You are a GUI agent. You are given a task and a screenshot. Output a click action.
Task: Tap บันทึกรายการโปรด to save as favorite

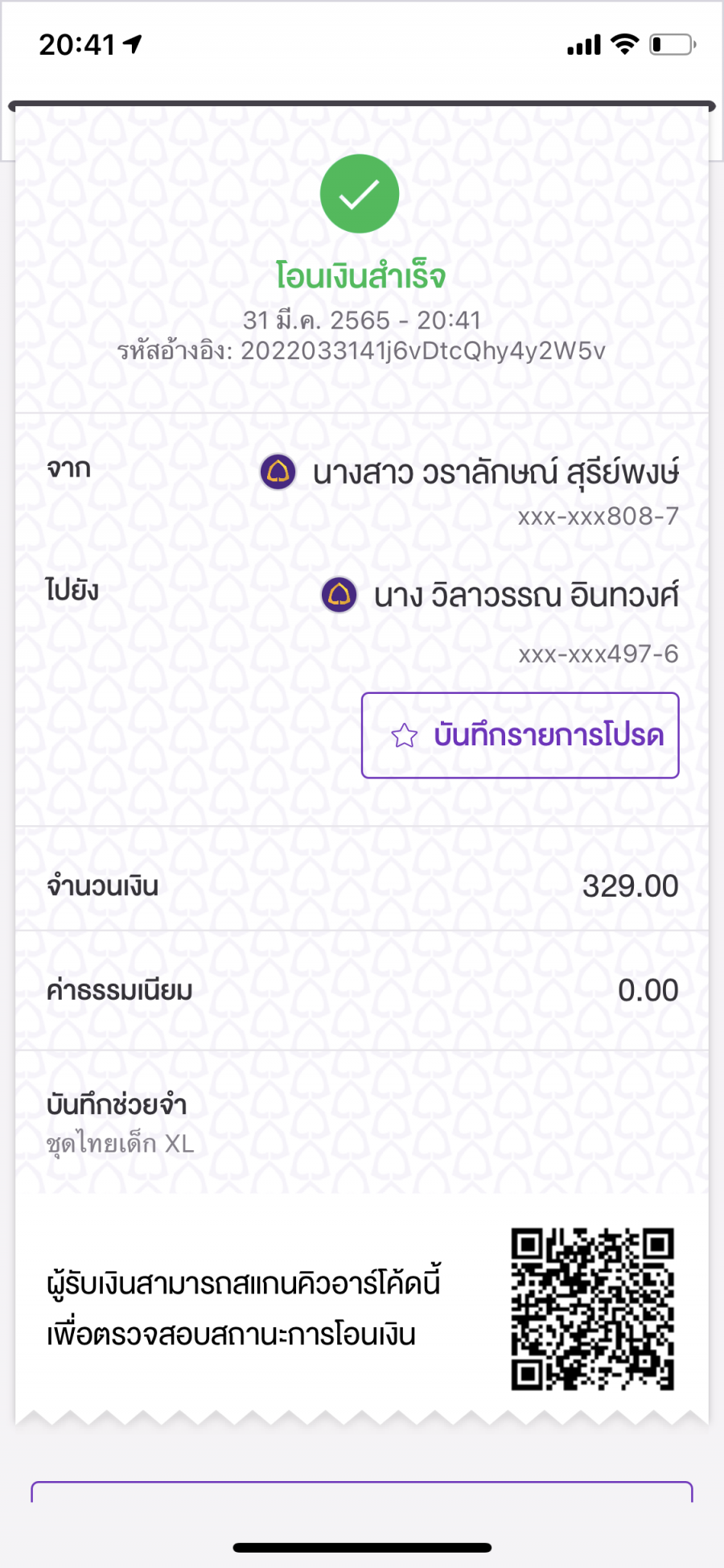click(520, 735)
